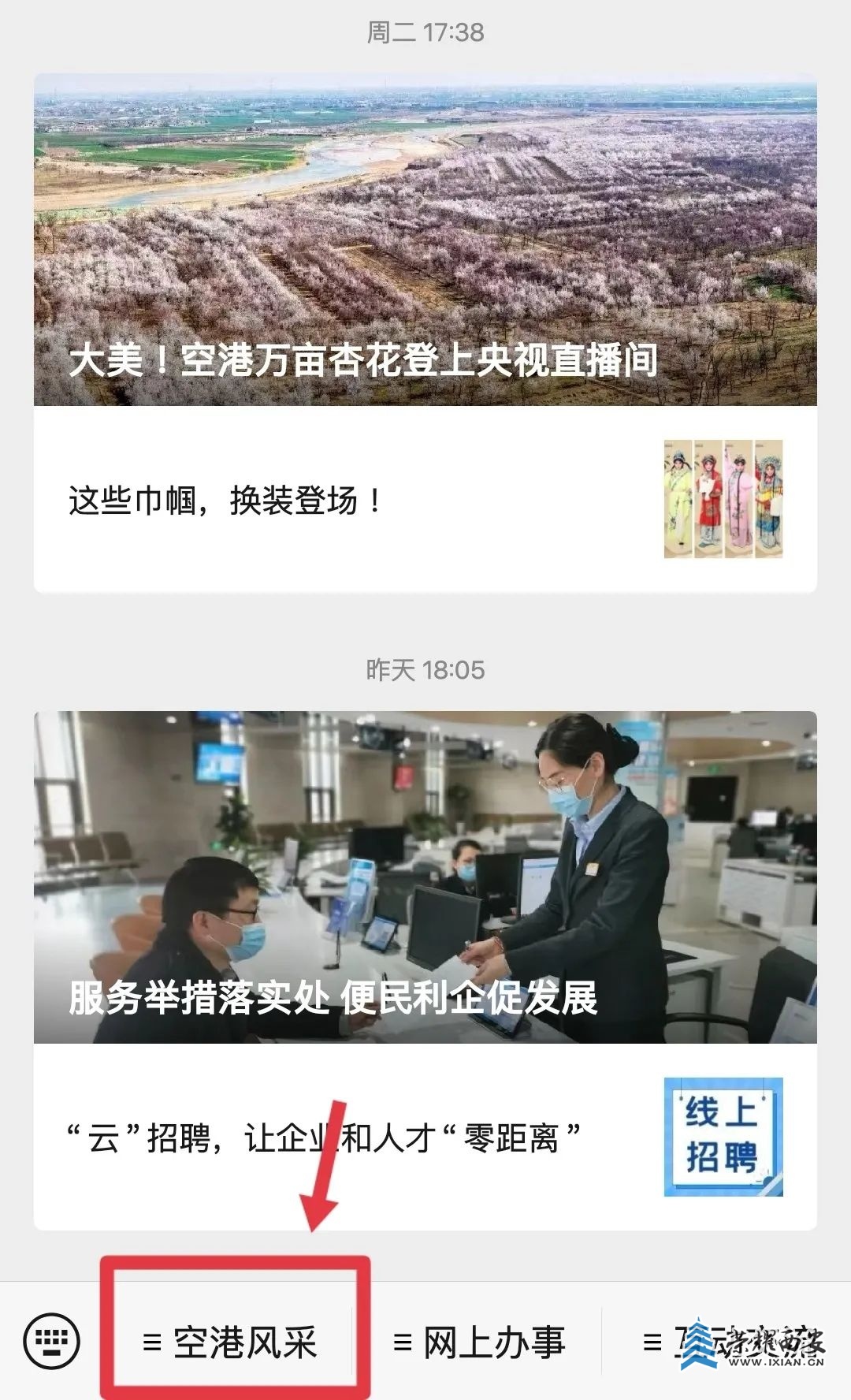The height and width of the screenshot is (1400, 851).
Task: Open the 空港风采 menu
Action: [x=231, y=1342]
